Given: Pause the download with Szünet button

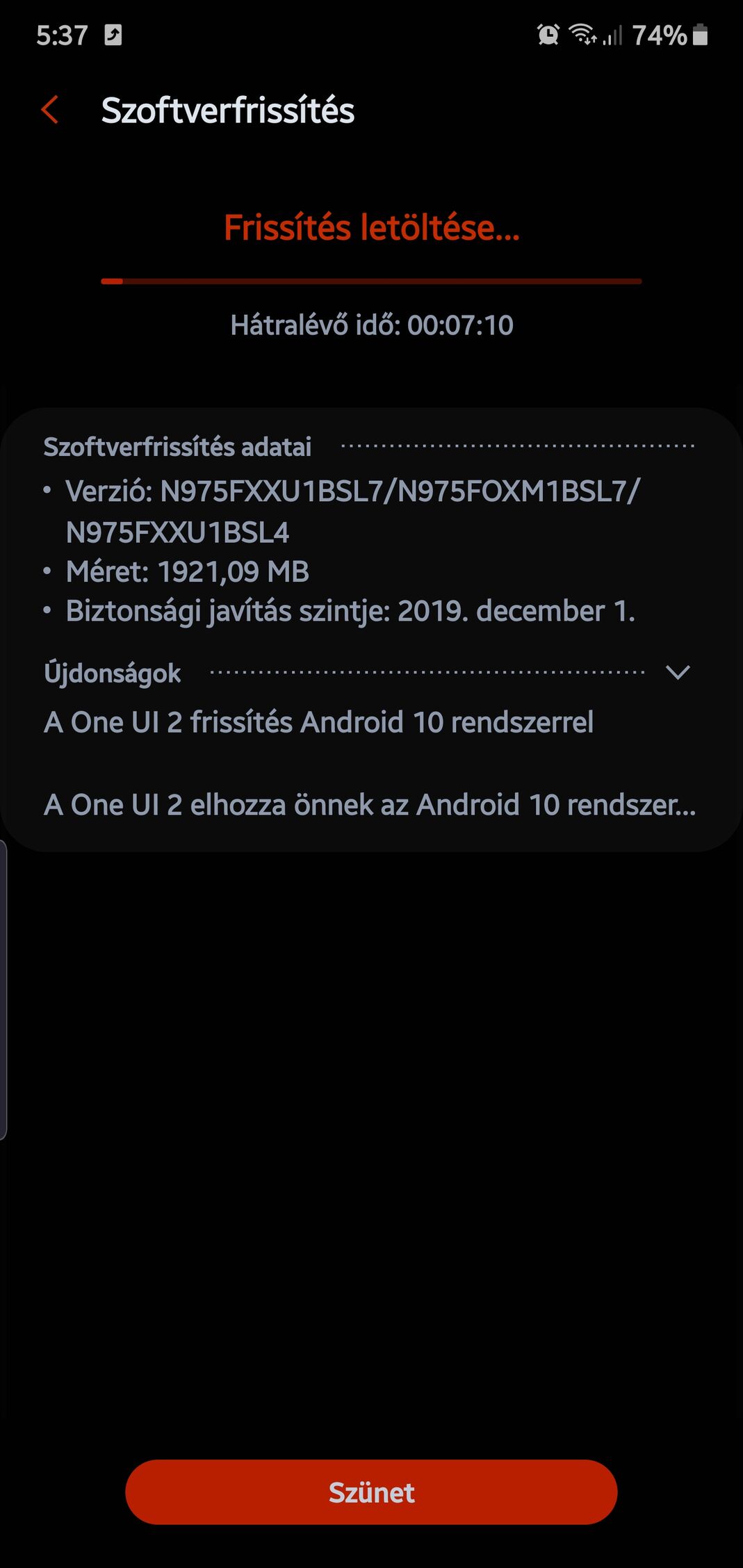Looking at the screenshot, I should click(x=371, y=1492).
